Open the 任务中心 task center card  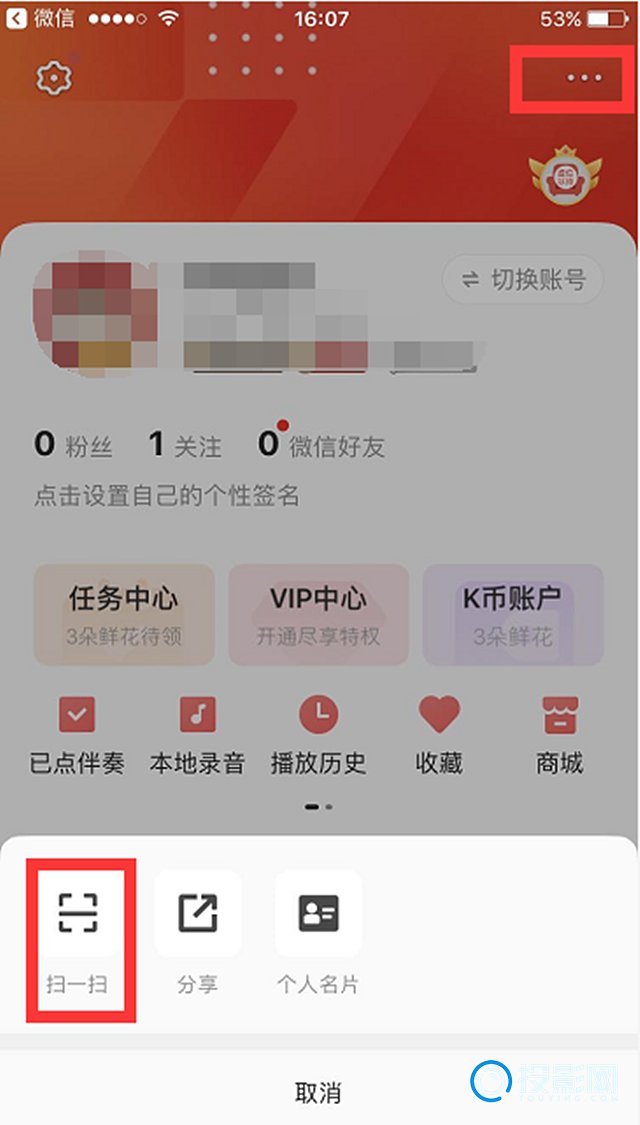(124, 614)
